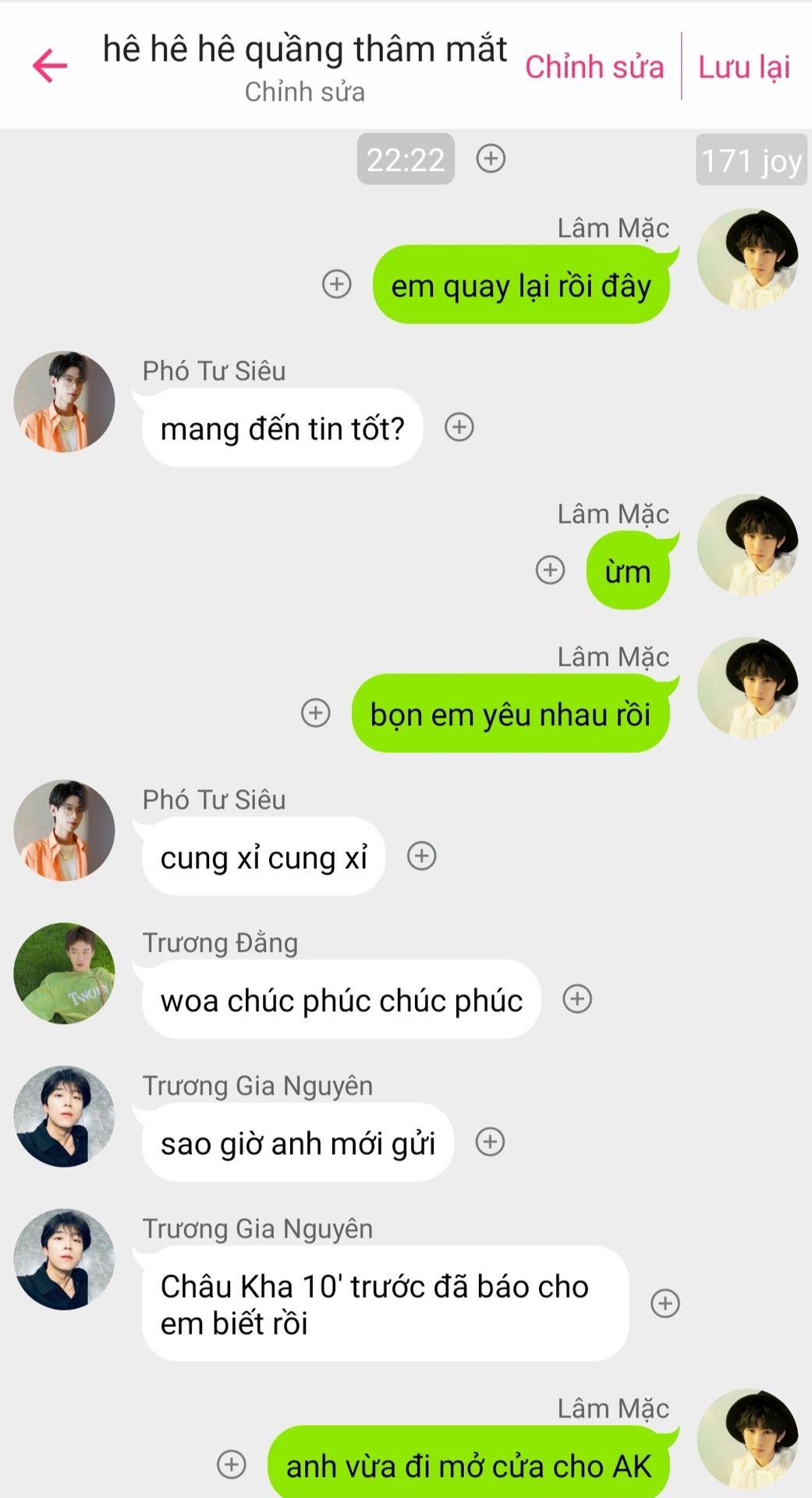
Task: Tap plus next to "cung xỉ cung xỉ"
Action: click(x=422, y=856)
